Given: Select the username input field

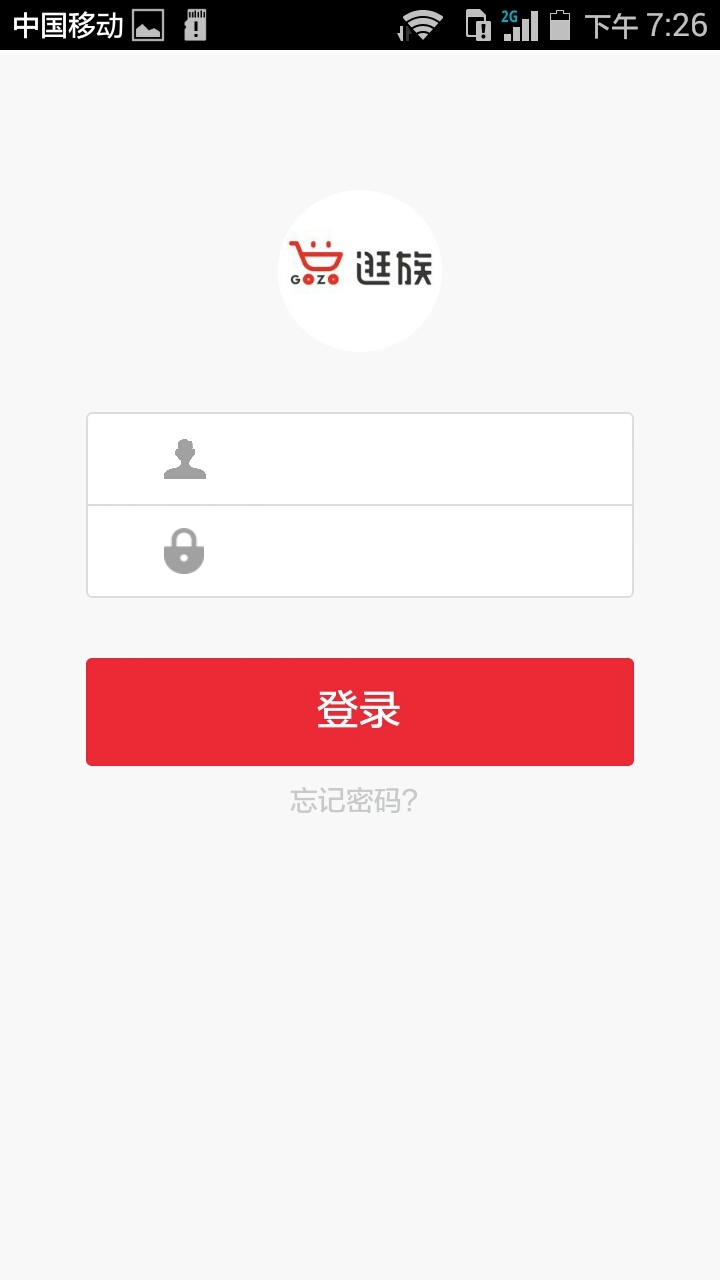Looking at the screenshot, I should 400,458.
